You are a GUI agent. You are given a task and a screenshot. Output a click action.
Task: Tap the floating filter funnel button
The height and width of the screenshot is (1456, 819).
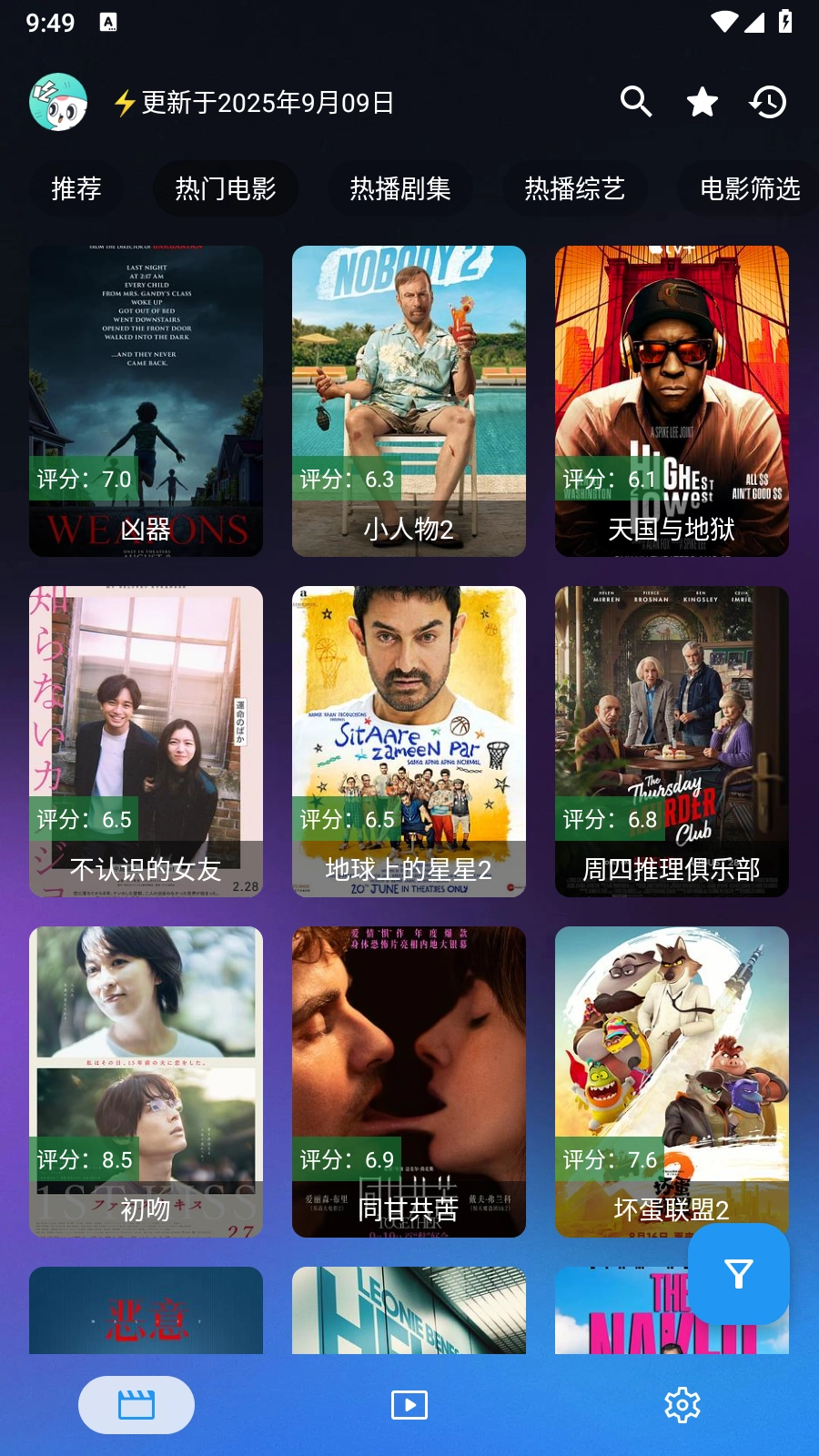tap(740, 1274)
